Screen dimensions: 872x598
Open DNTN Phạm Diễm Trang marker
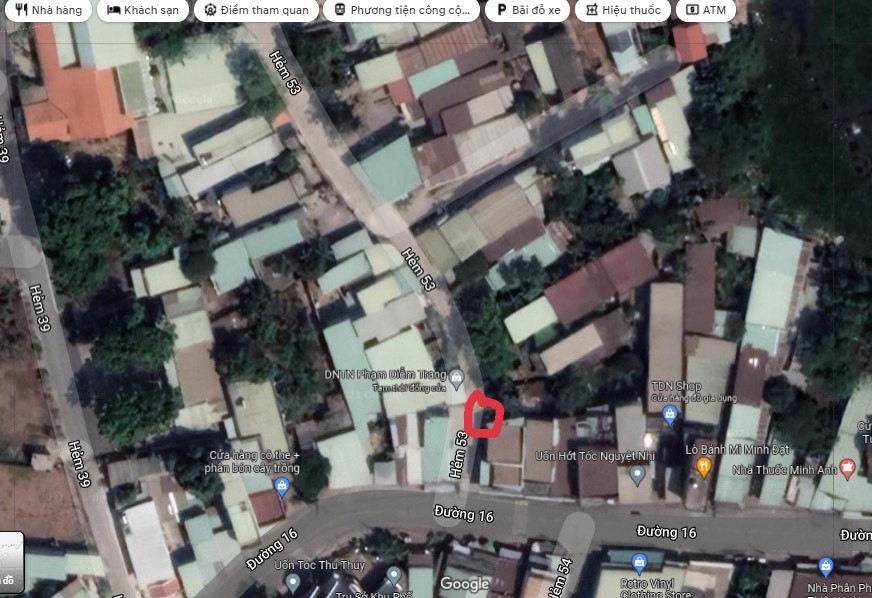(457, 377)
